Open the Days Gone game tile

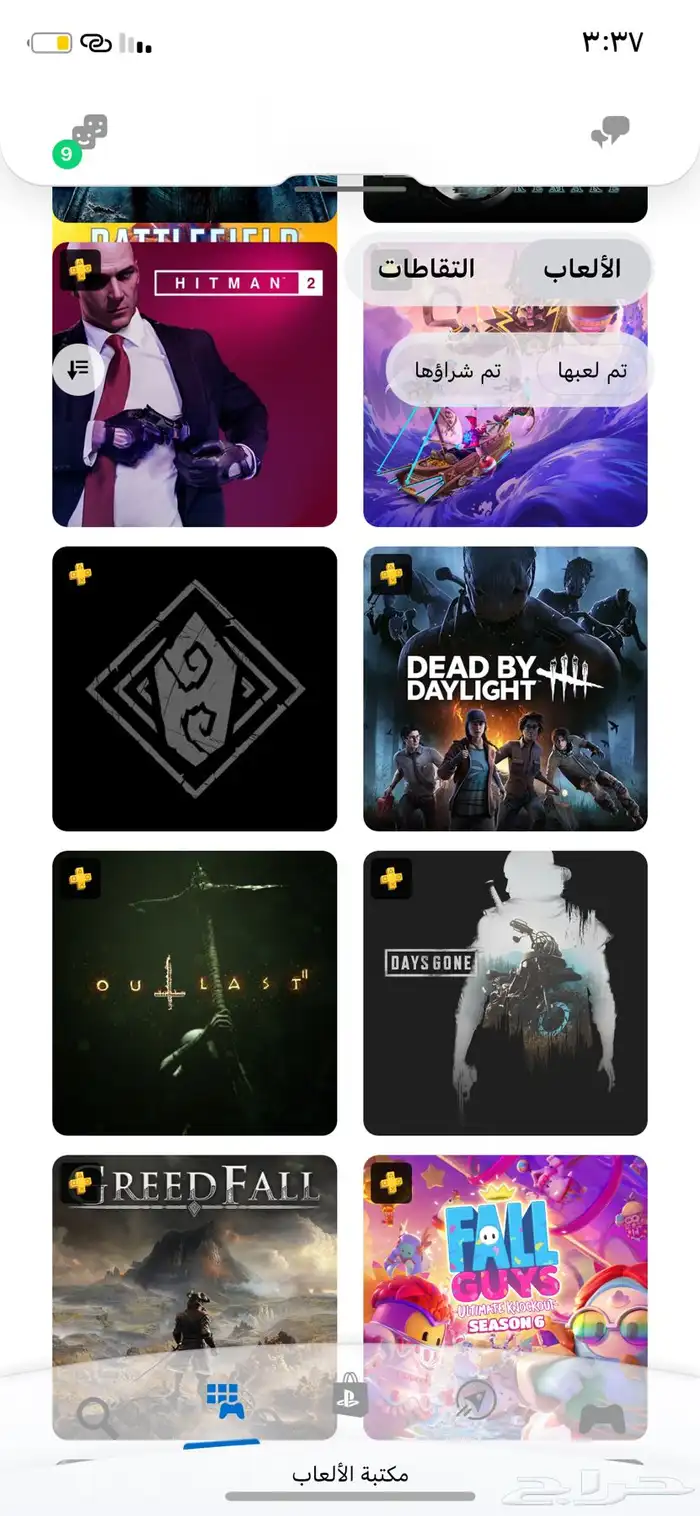tap(505, 992)
